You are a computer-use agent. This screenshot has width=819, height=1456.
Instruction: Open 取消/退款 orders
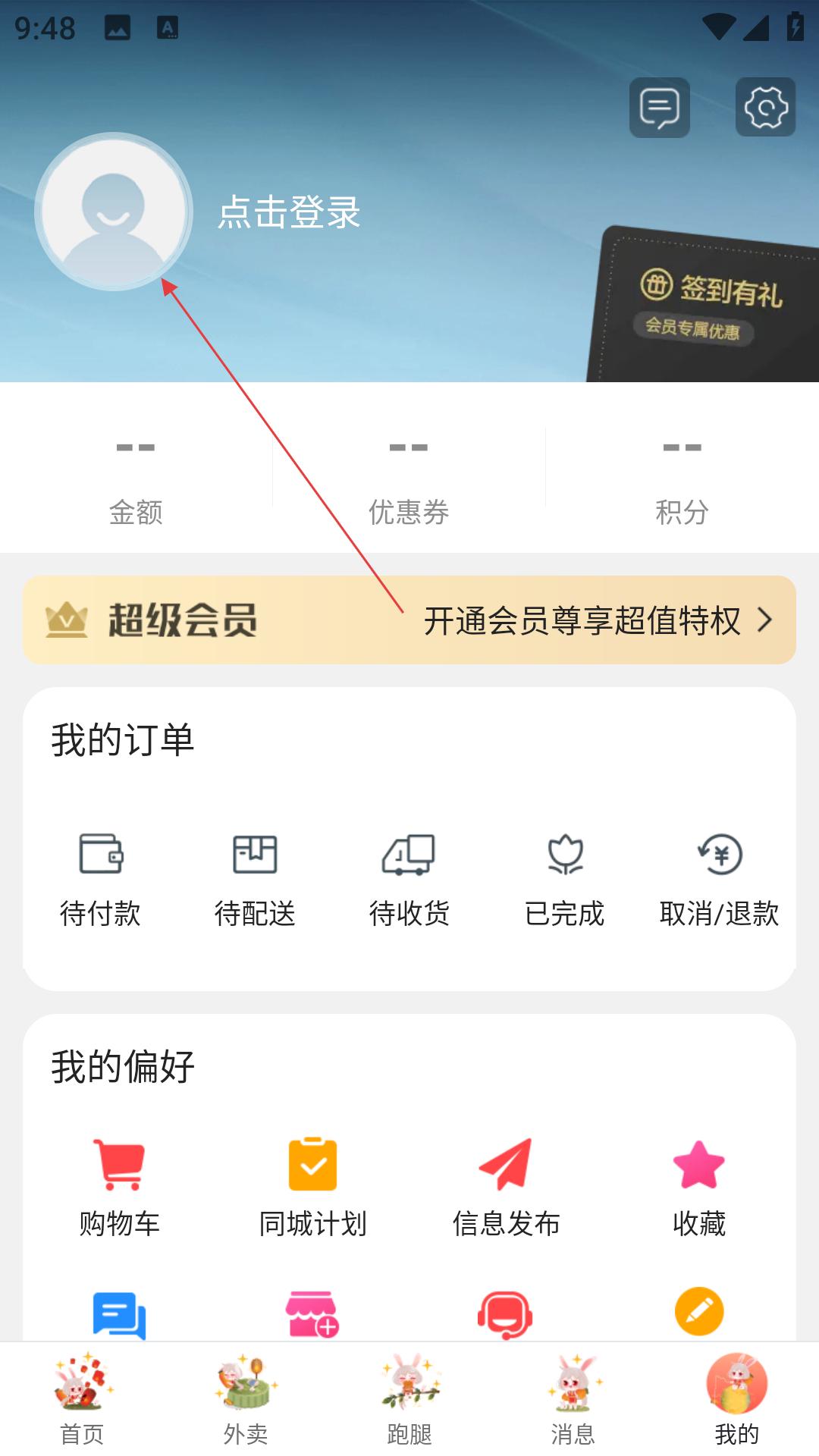point(719,881)
